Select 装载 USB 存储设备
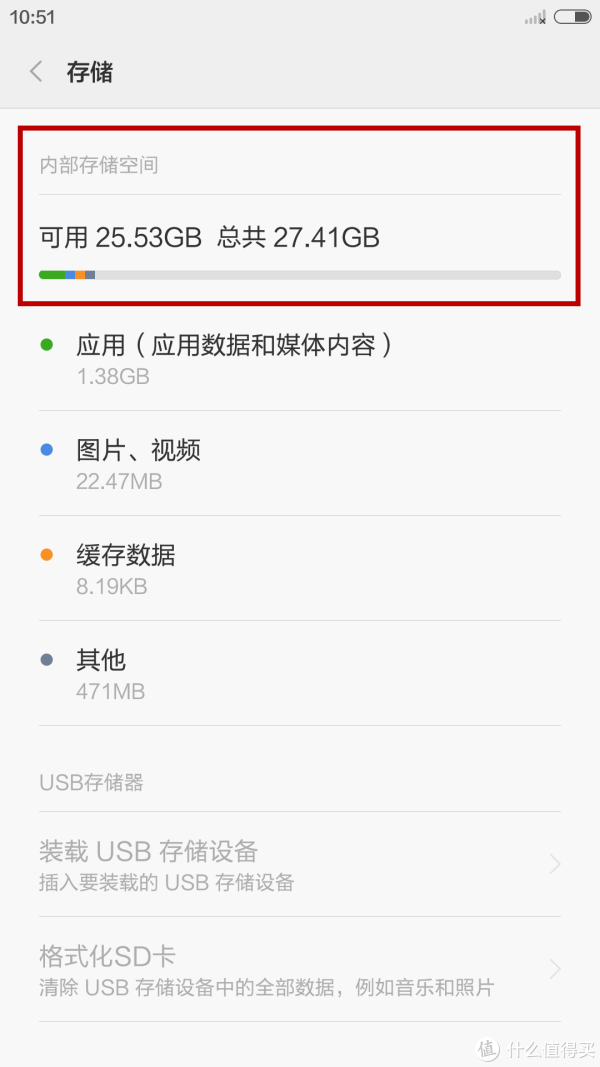This screenshot has width=600, height=1067. click(x=300, y=865)
